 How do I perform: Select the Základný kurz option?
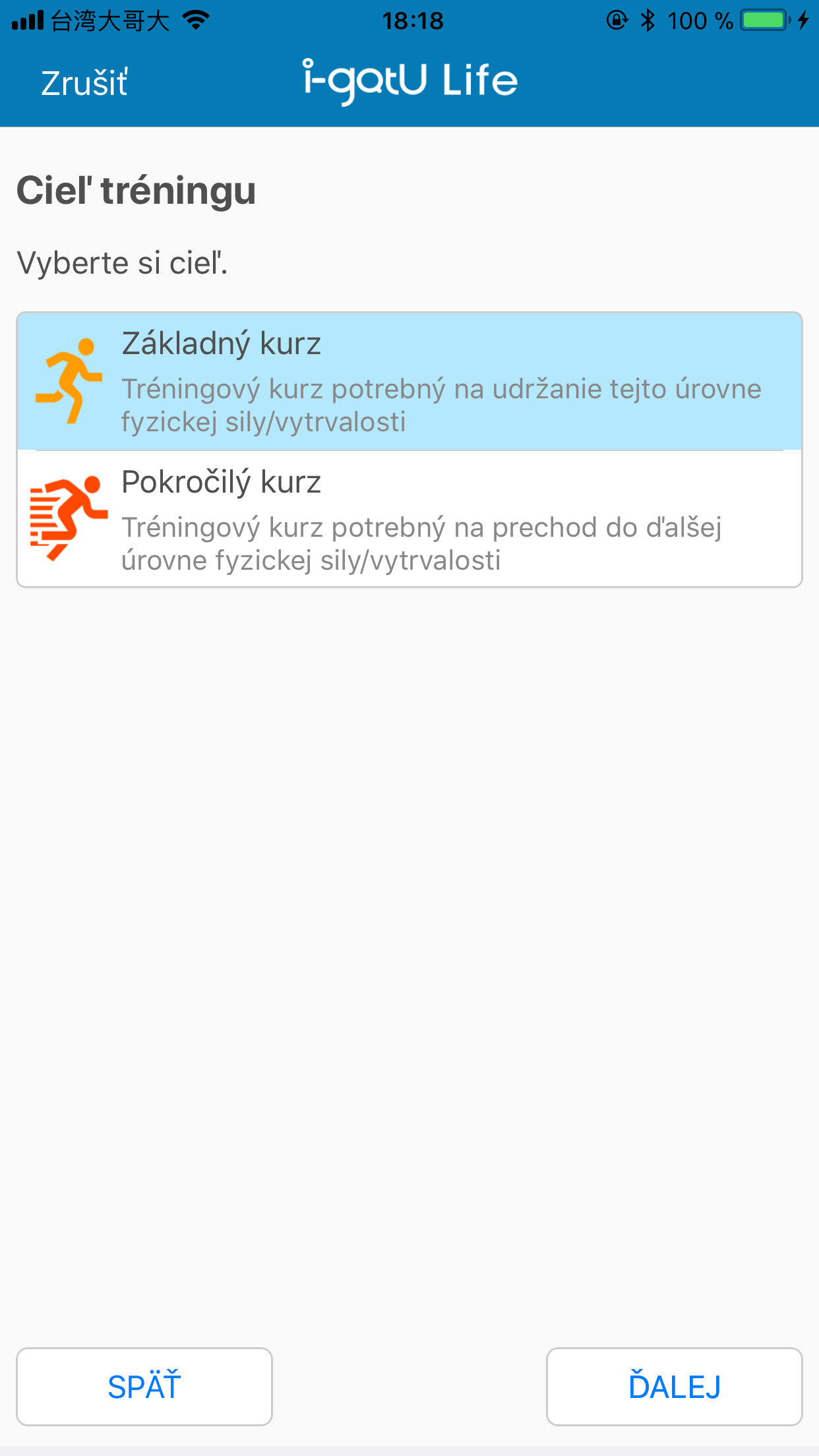[409, 381]
